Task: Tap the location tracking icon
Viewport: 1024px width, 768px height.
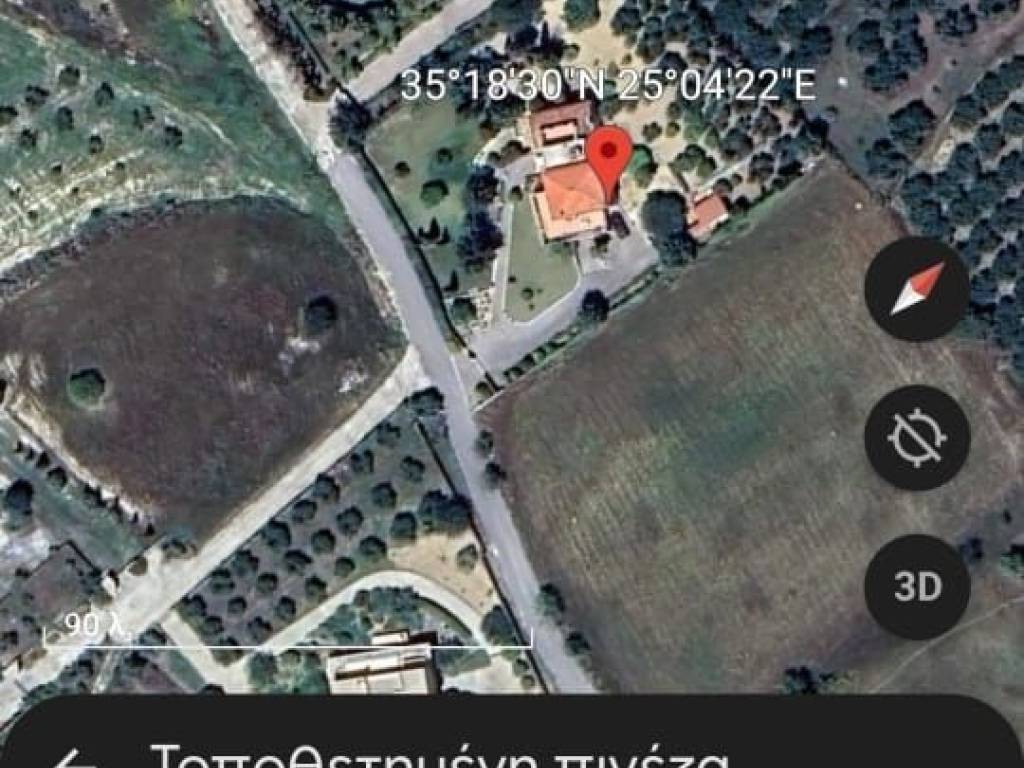Action: 917,438
